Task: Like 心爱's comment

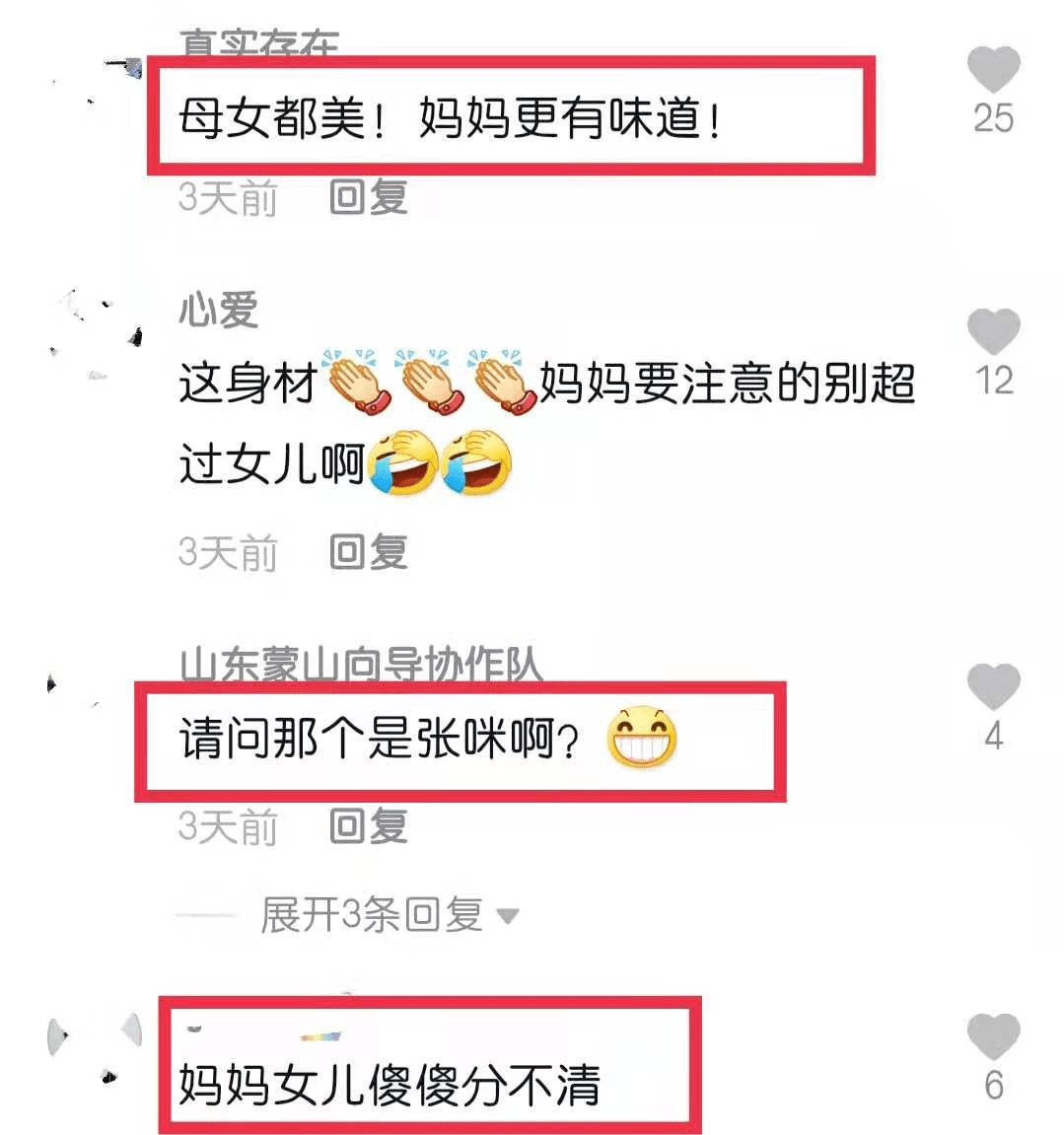Action: 992,333
